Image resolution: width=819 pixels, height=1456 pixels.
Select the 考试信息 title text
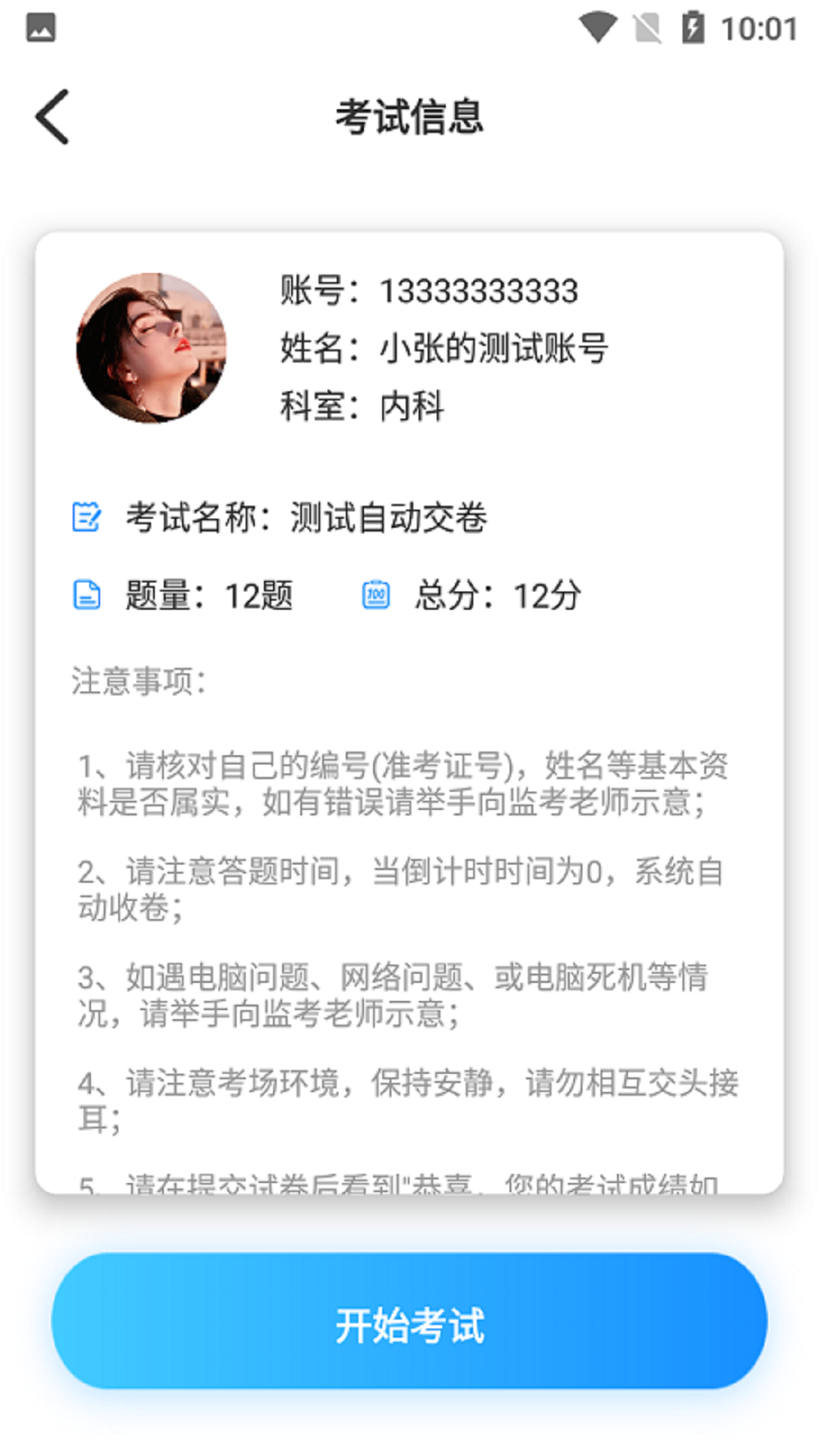[x=409, y=115]
